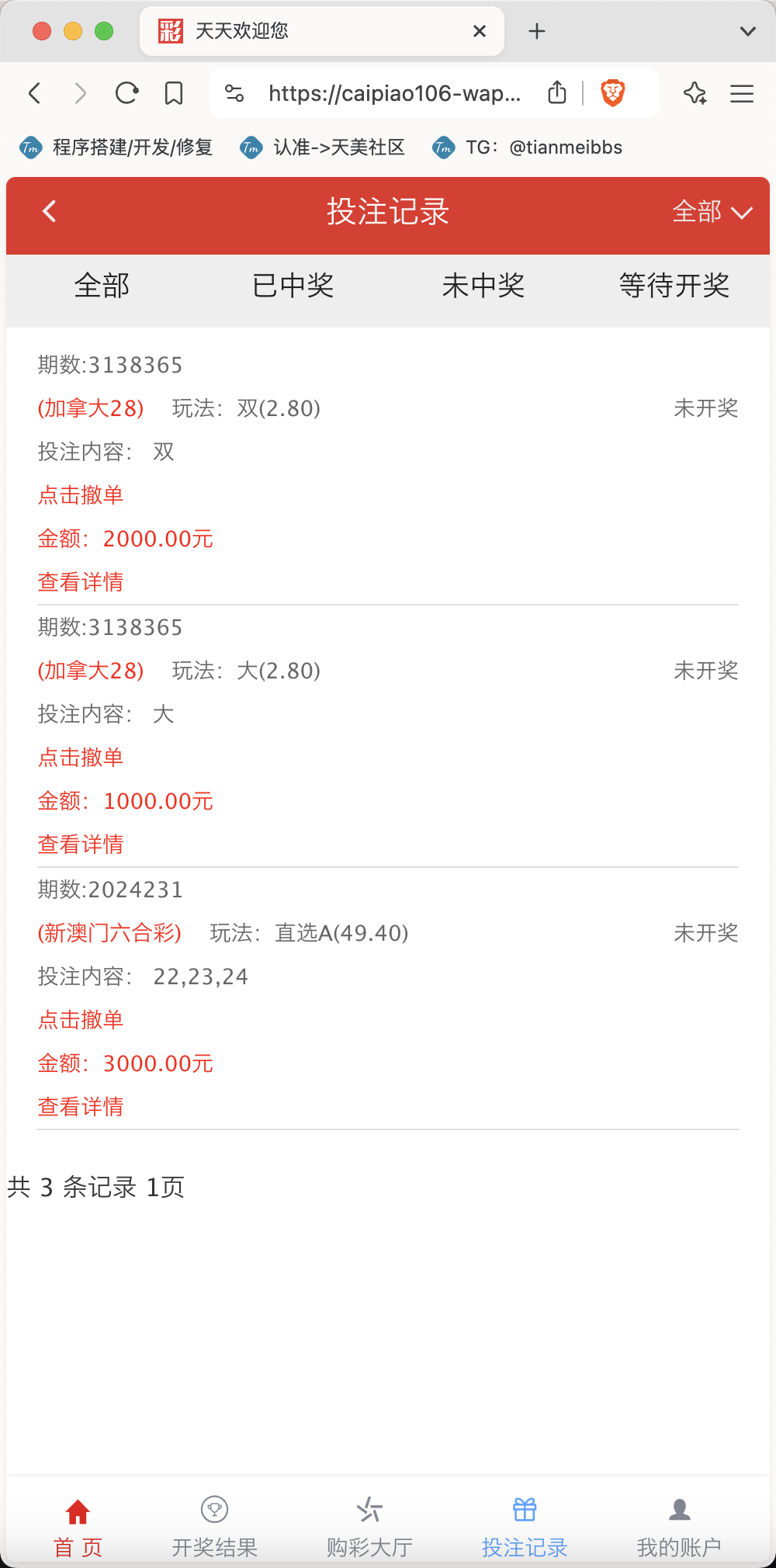The image size is (776, 1568).
Task: View details of the 3000.00元 bet
Action: coord(81,1107)
